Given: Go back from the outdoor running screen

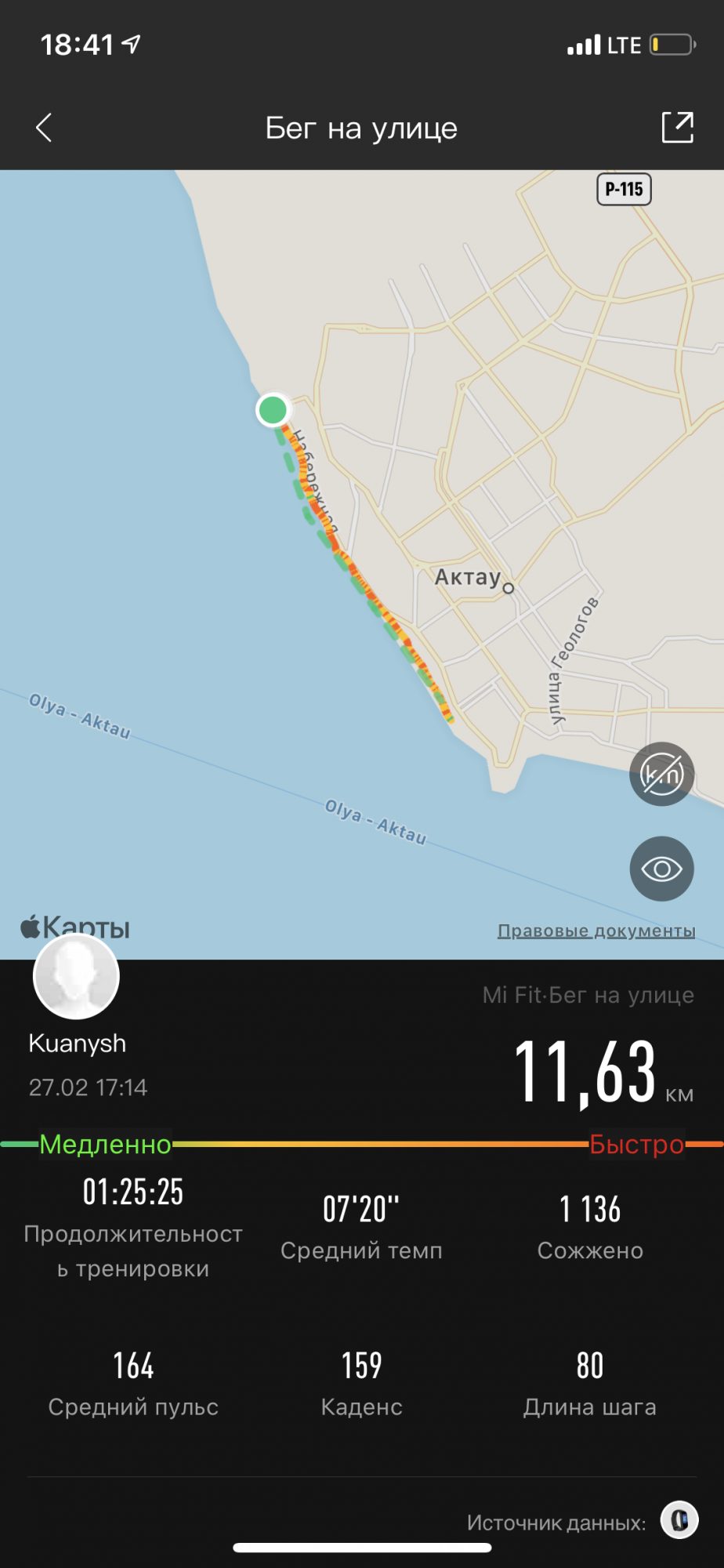Looking at the screenshot, I should tap(44, 127).
